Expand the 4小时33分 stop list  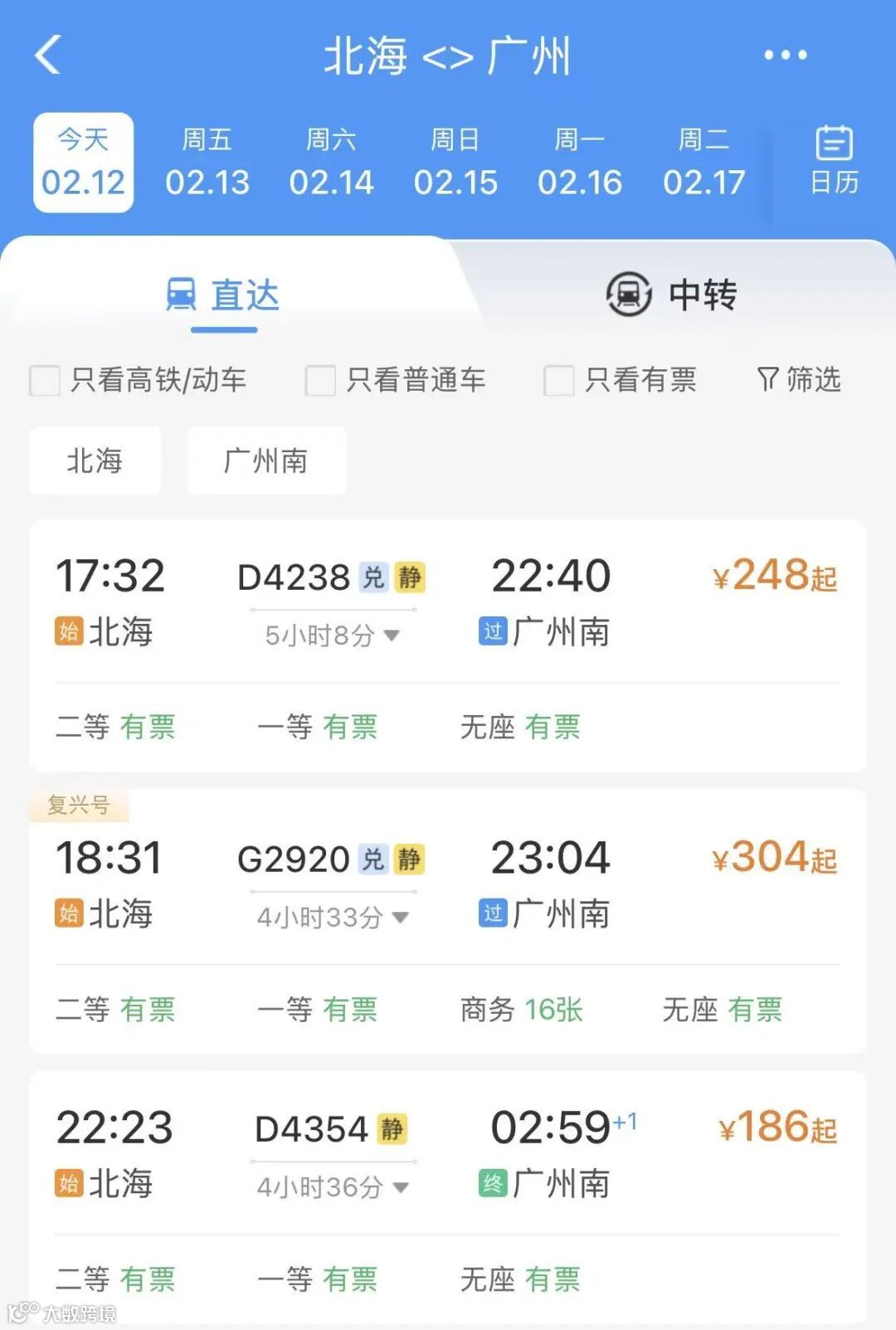332,918
